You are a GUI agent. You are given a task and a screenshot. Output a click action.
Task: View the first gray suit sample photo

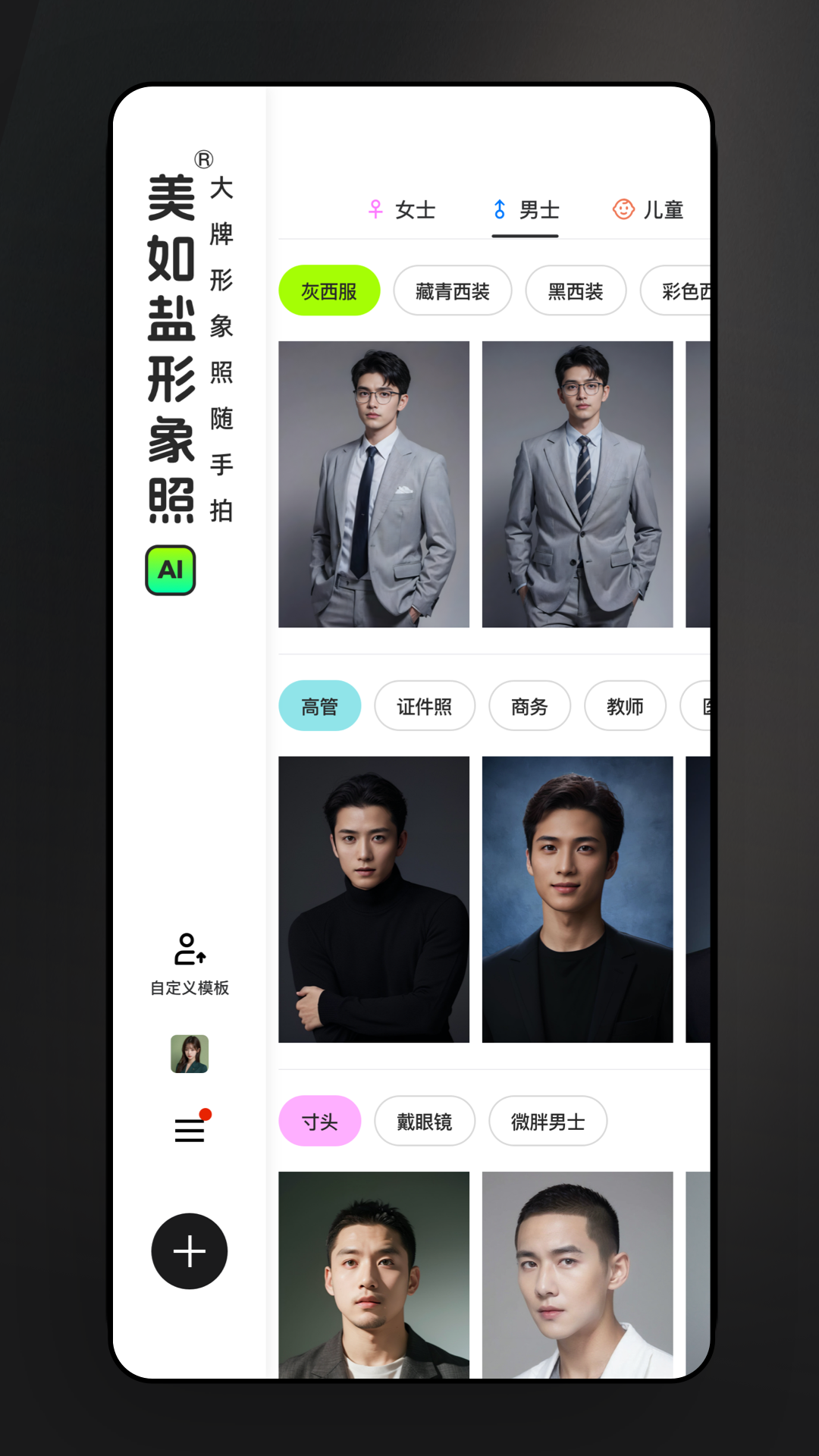click(374, 485)
